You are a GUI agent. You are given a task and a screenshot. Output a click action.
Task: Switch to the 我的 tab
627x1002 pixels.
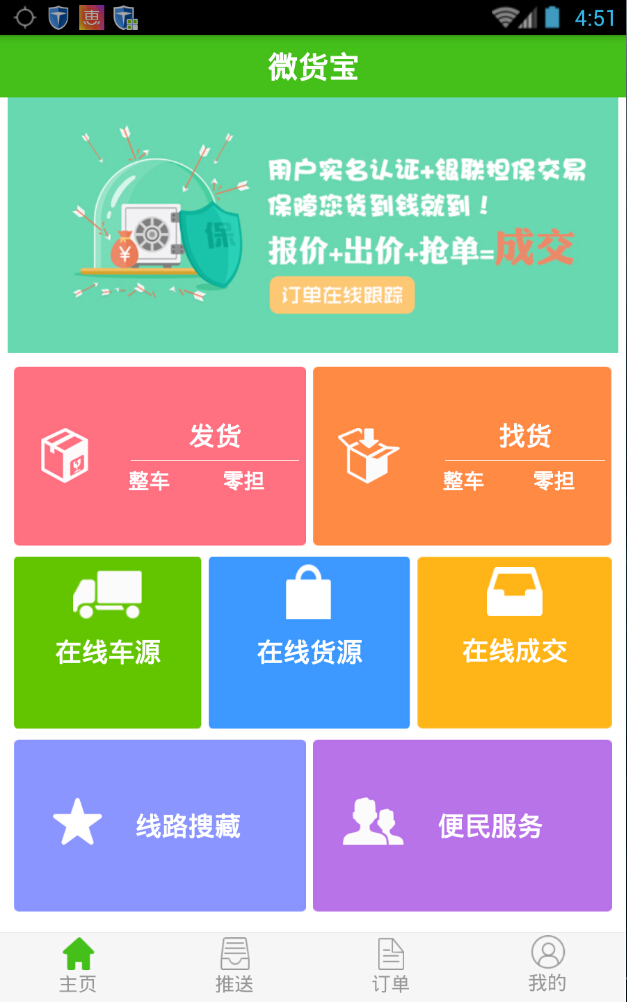547,965
